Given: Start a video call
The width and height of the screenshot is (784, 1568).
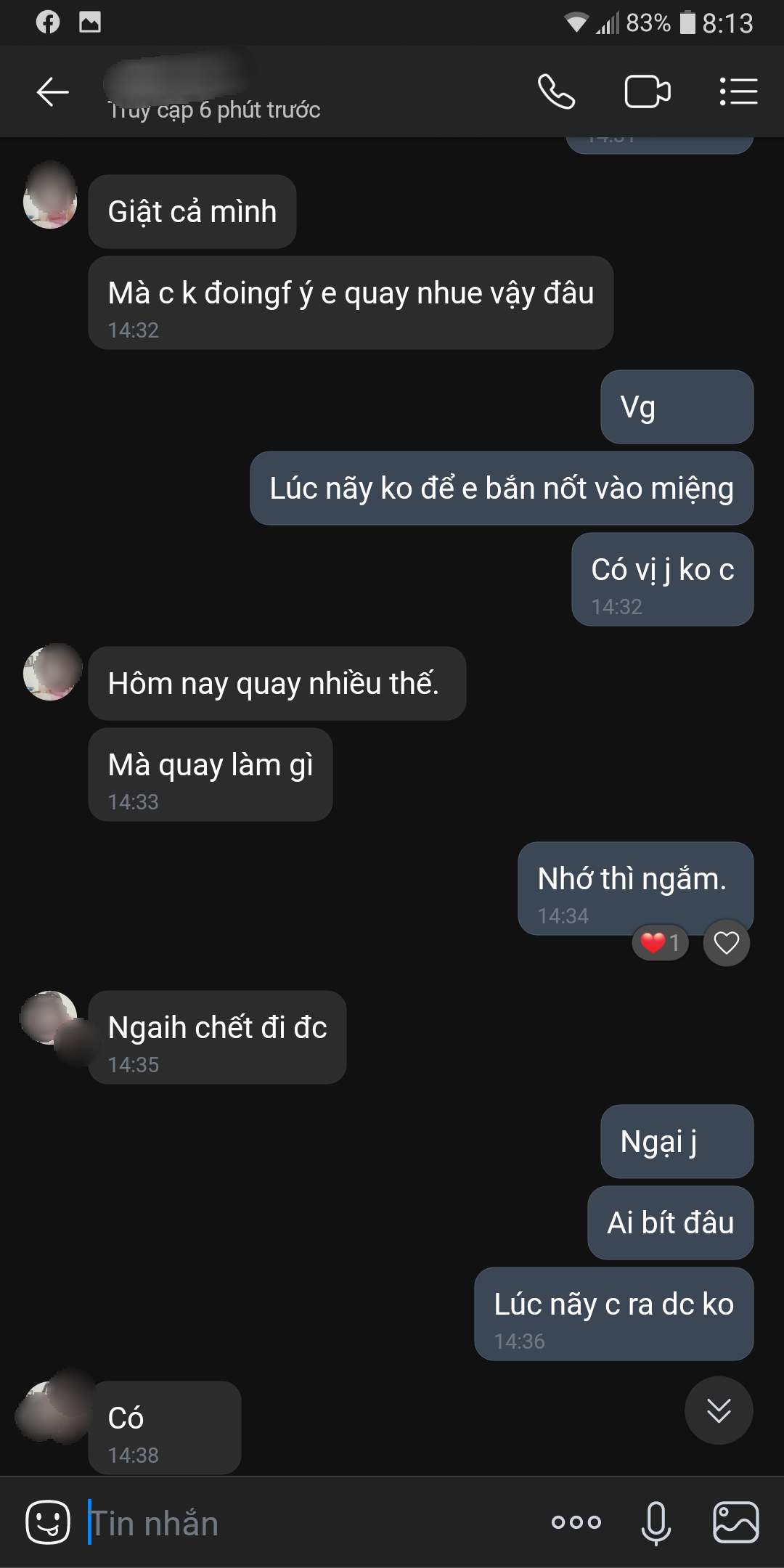Looking at the screenshot, I should (647, 92).
